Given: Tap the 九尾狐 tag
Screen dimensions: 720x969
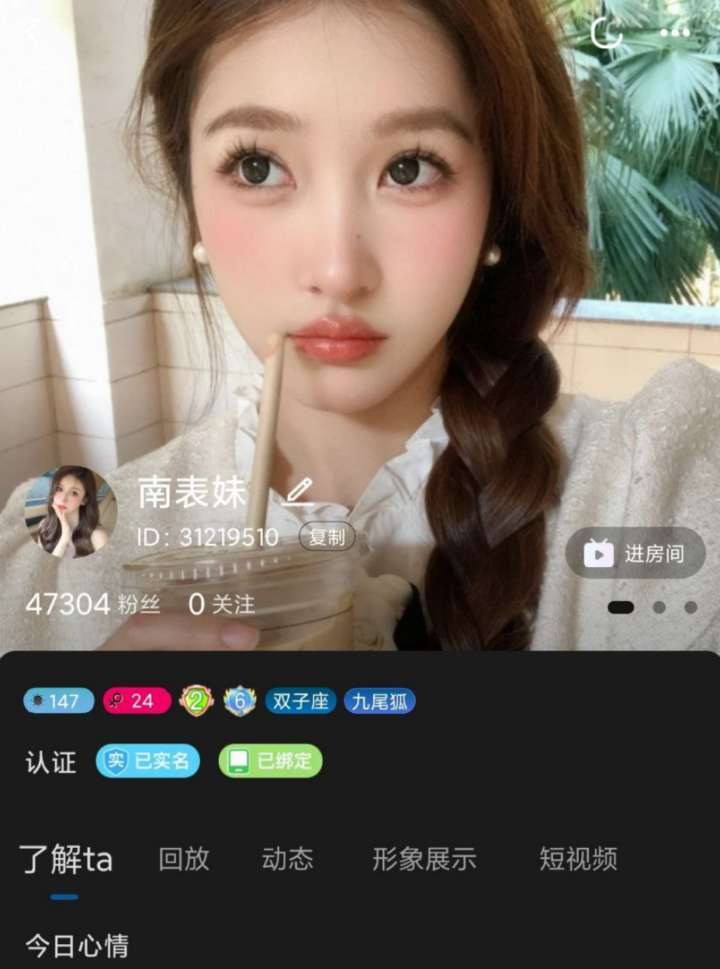Looking at the screenshot, I should coord(379,701).
